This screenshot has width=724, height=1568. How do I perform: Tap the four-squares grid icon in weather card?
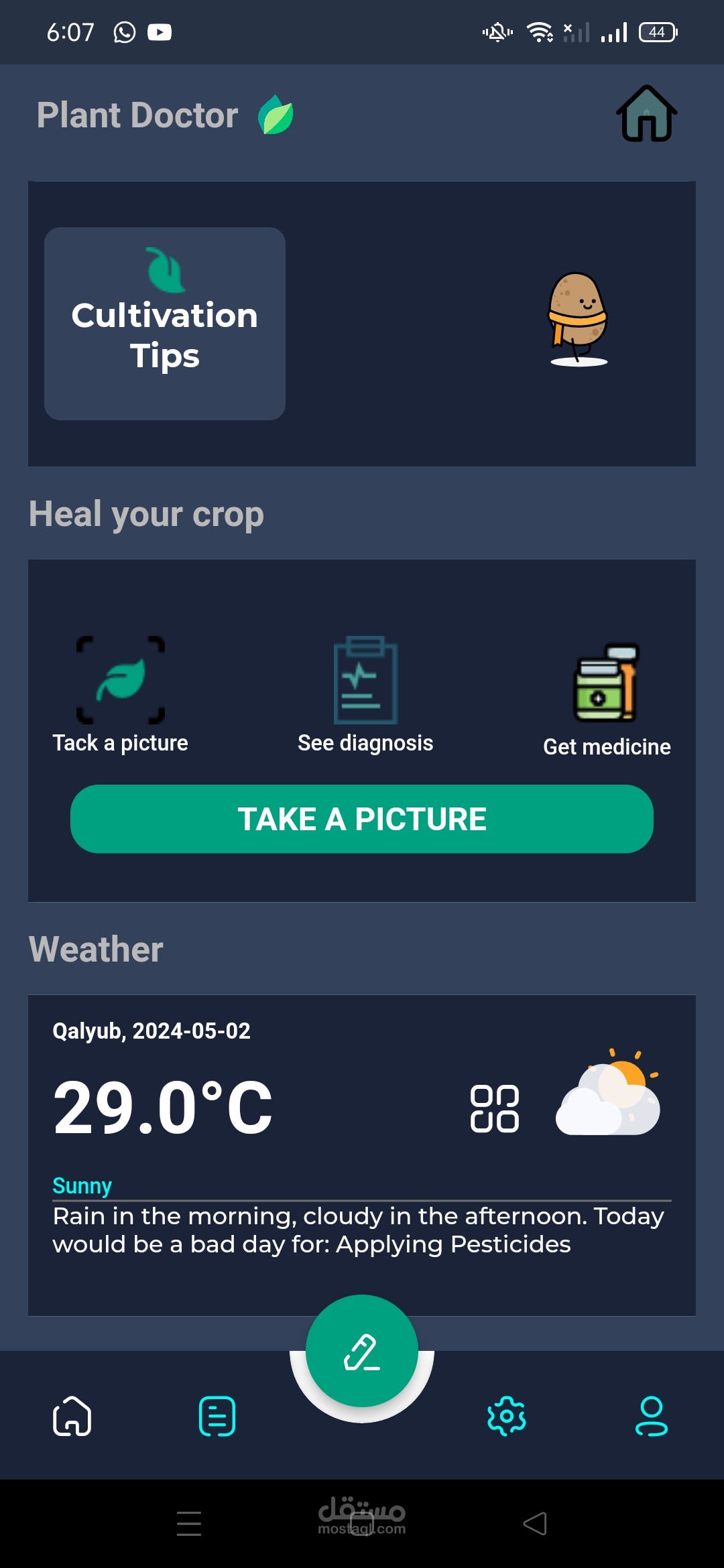tap(495, 1108)
